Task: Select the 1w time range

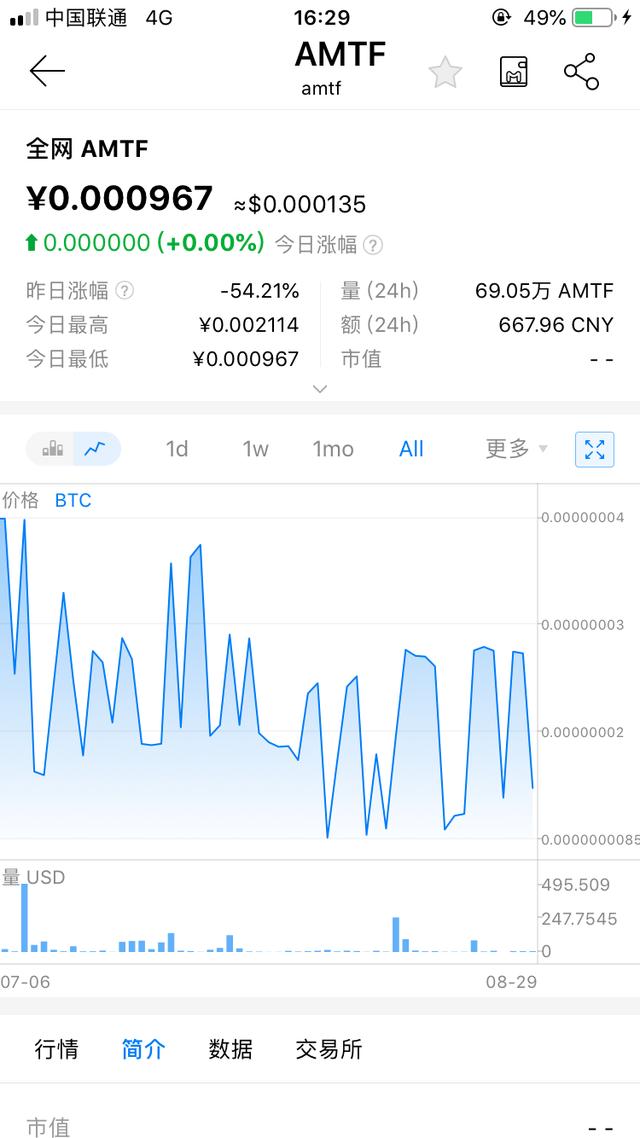Action: point(255,449)
